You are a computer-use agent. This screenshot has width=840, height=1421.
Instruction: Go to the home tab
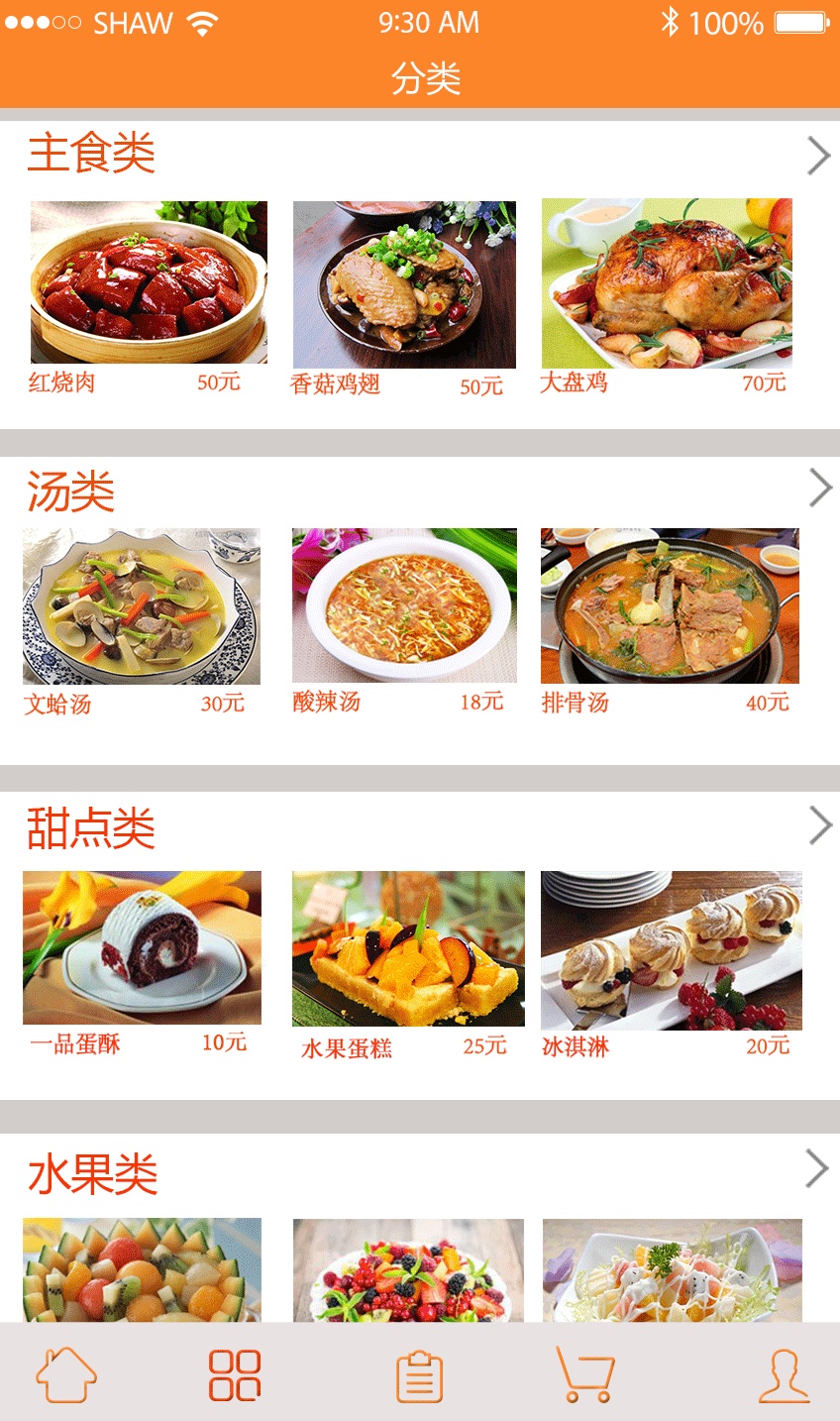pos(66,1375)
